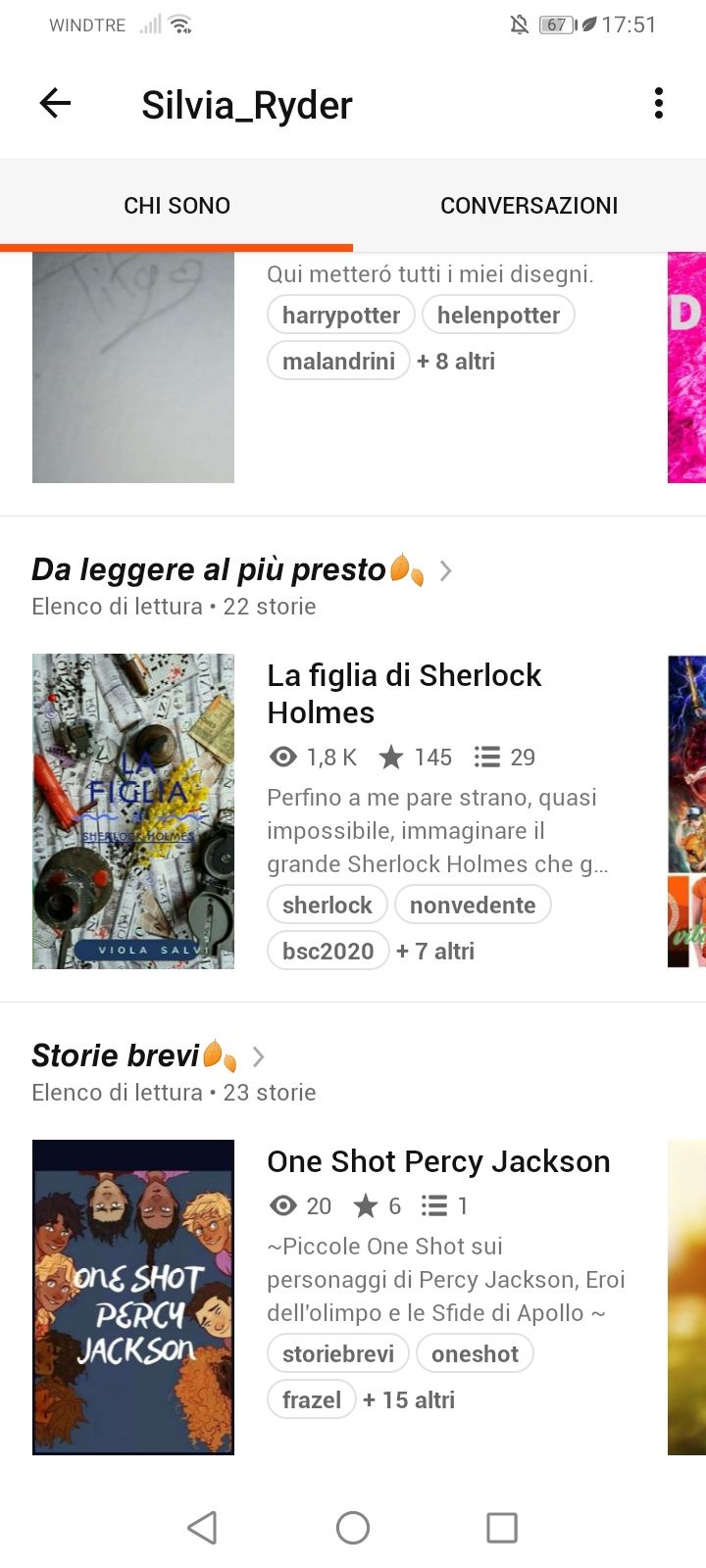The width and height of the screenshot is (706, 1568).
Task: Tap the storiebrevi tag chip
Action: point(337,1354)
